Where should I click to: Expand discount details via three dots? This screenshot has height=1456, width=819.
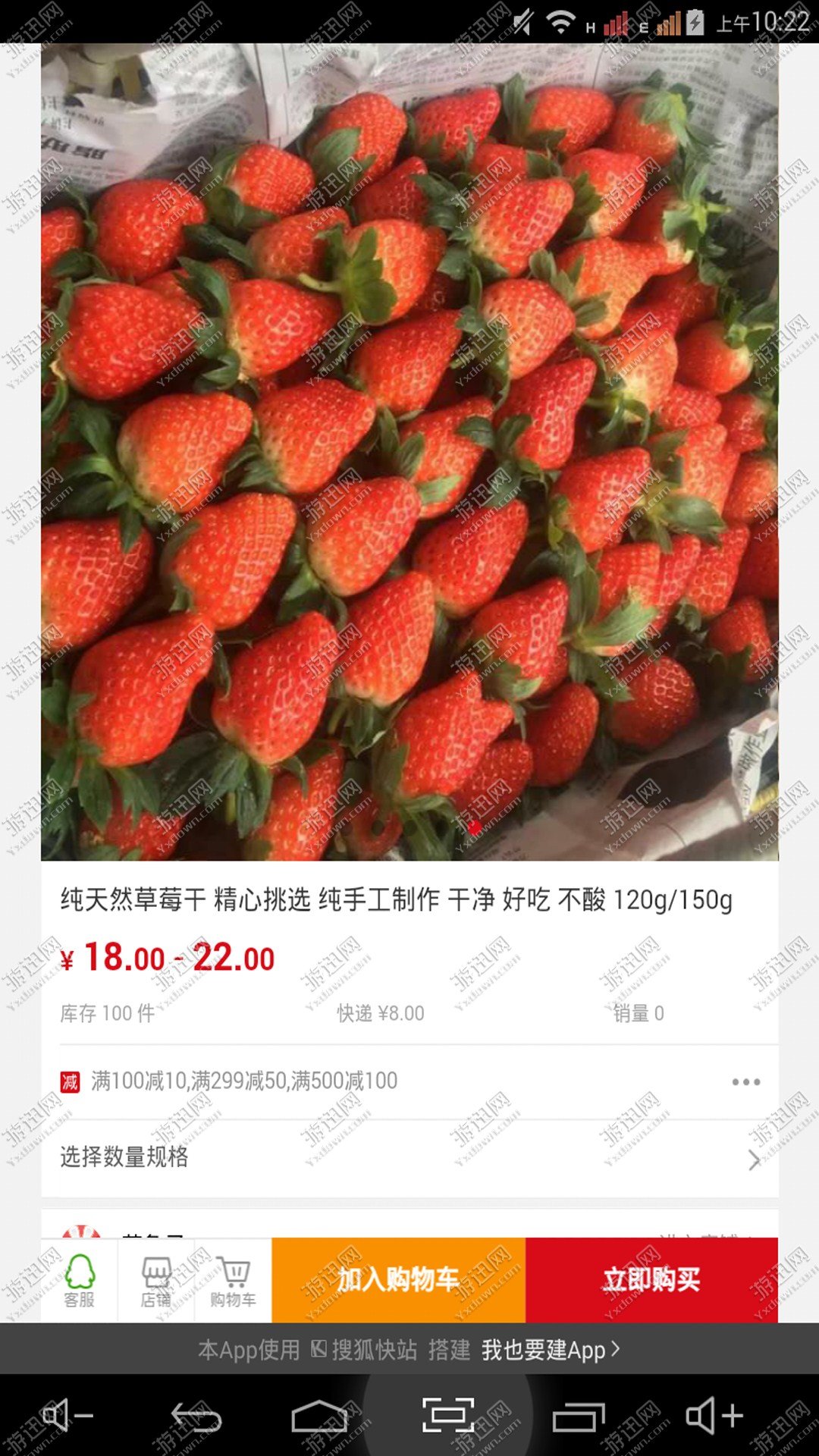coord(745,1081)
